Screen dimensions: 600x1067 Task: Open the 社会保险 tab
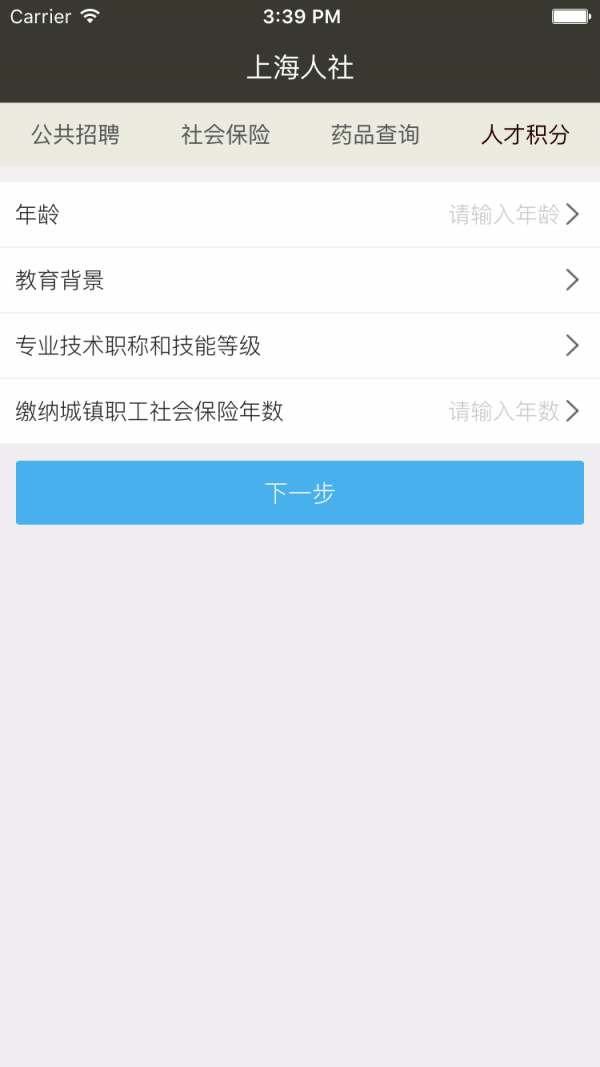point(225,135)
